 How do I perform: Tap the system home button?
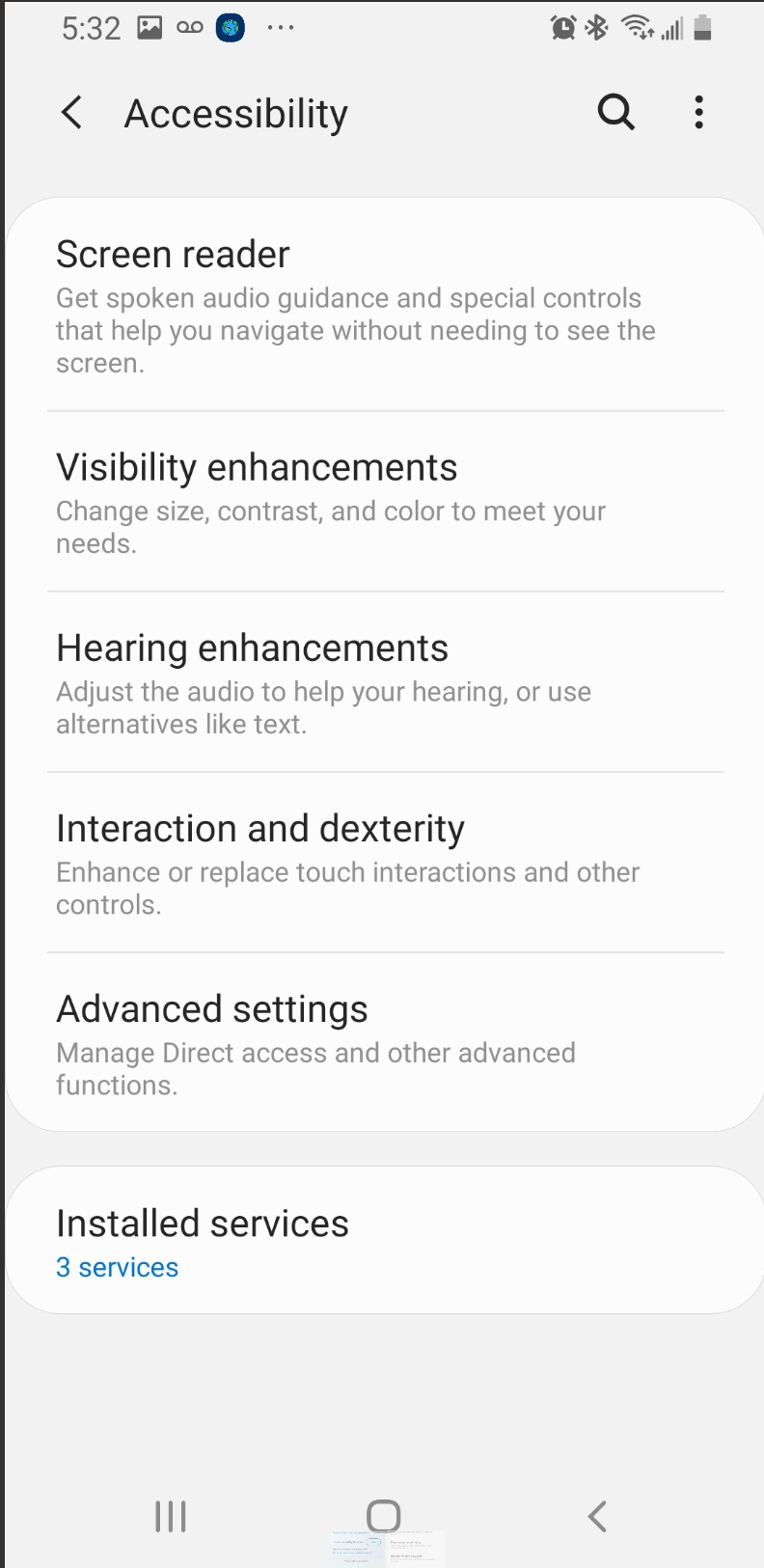(x=383, y=1516)
